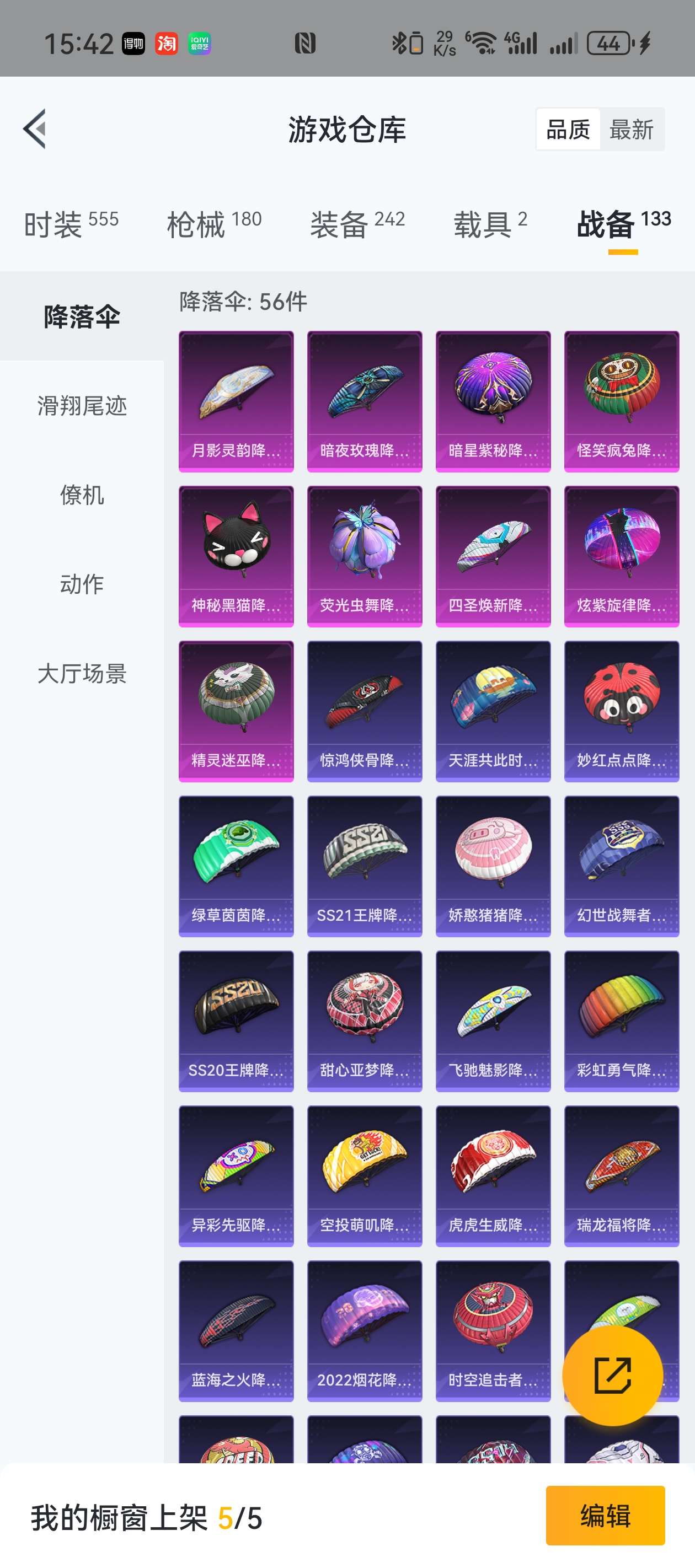Open the 彩虹勇气 parachute item

[x=622, y=1021]
